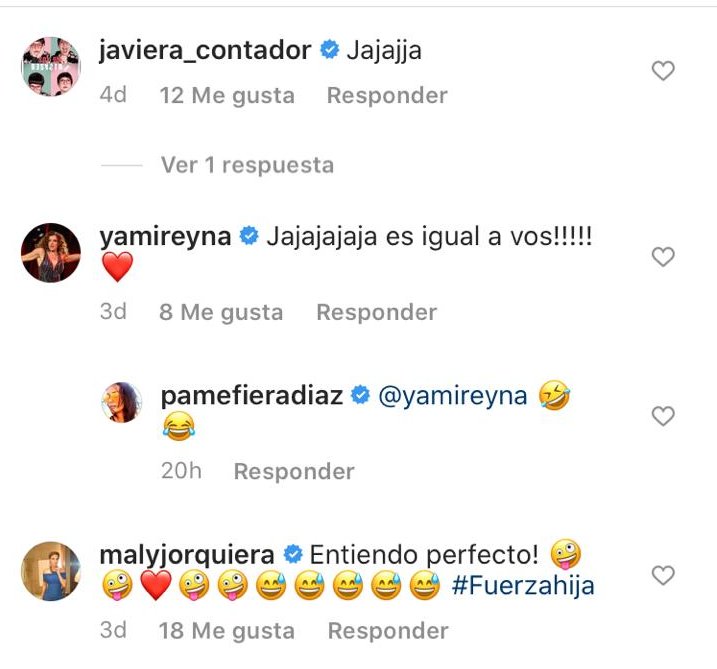Reply to malyjorquiera's comment

388,631
